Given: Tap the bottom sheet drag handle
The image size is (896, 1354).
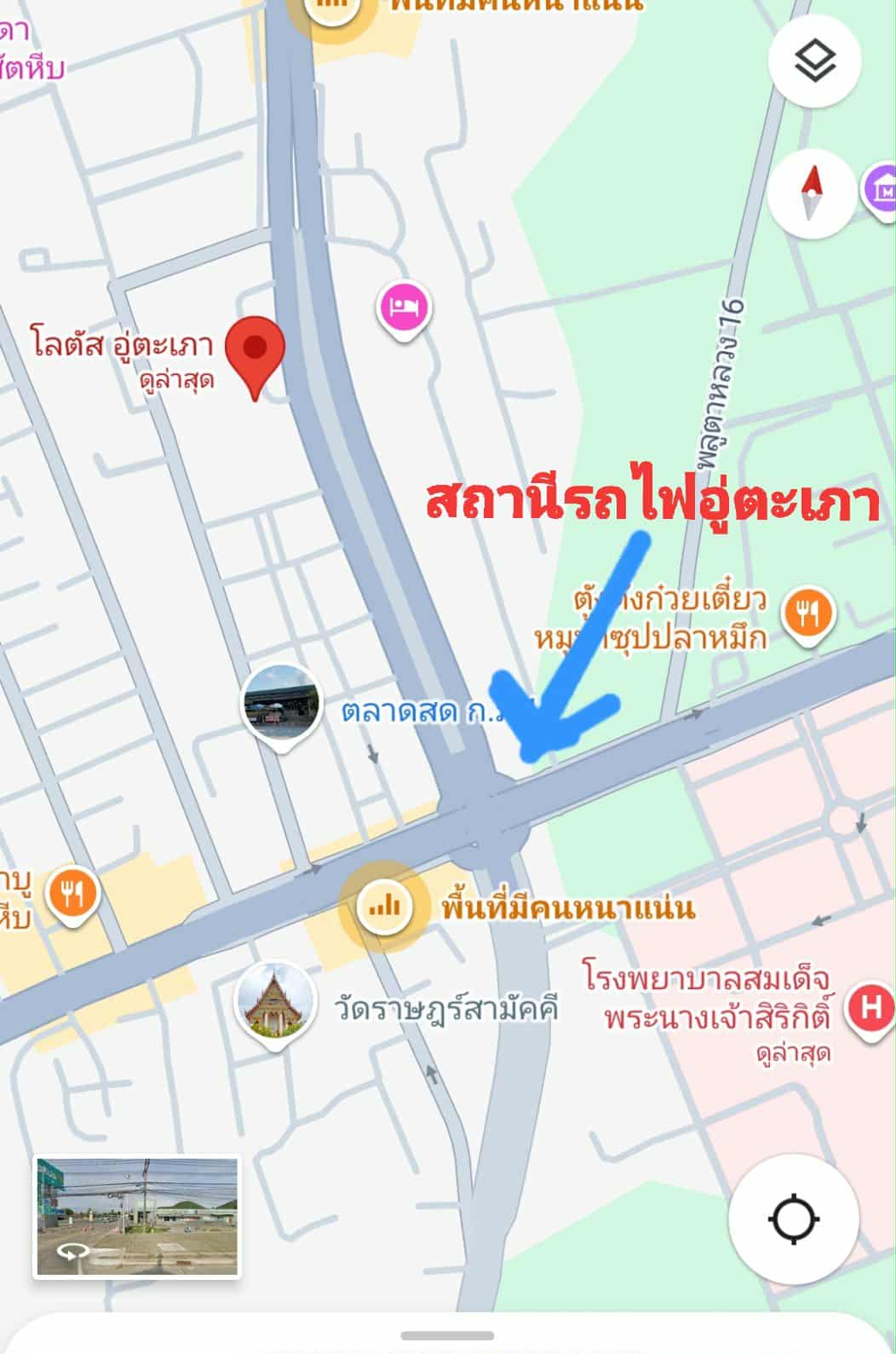Looking at the screenshot, I should [447, 1335].
